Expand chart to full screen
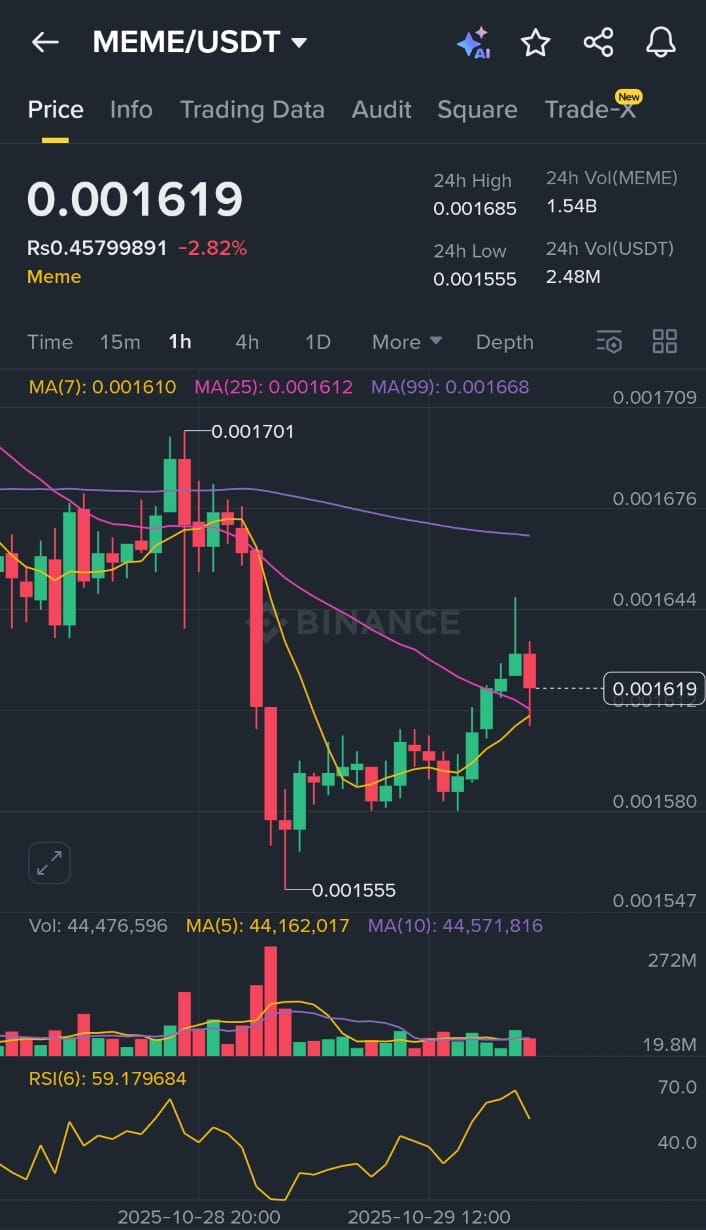 (49, 863)
